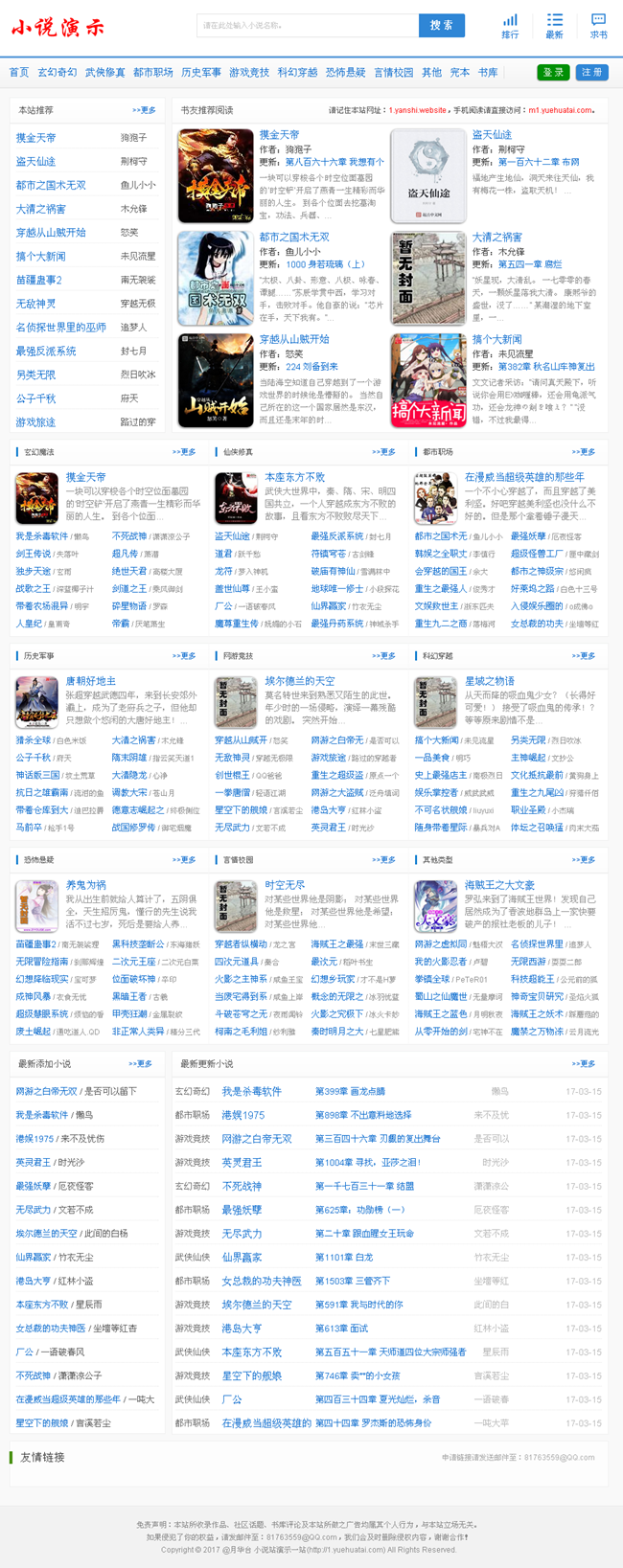Tap the green 登录 login button

(x=553, y=73)
